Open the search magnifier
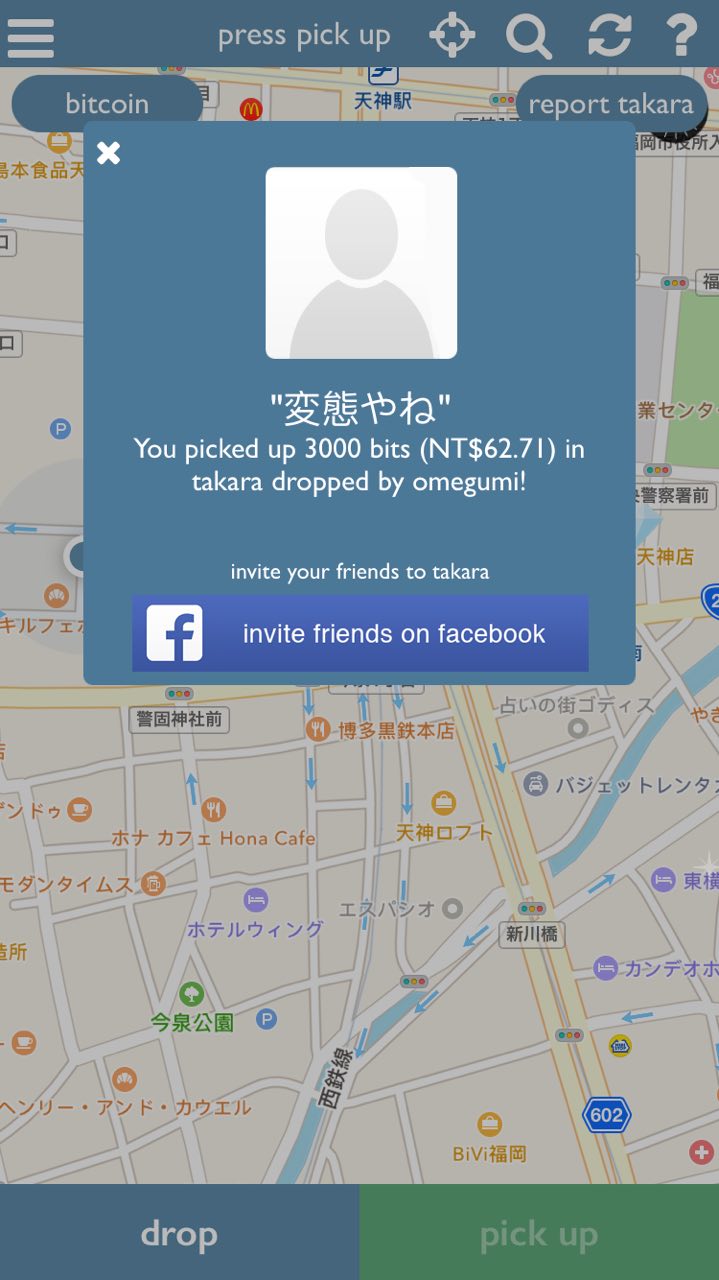The image size is (719, 1280). [528, 36]
